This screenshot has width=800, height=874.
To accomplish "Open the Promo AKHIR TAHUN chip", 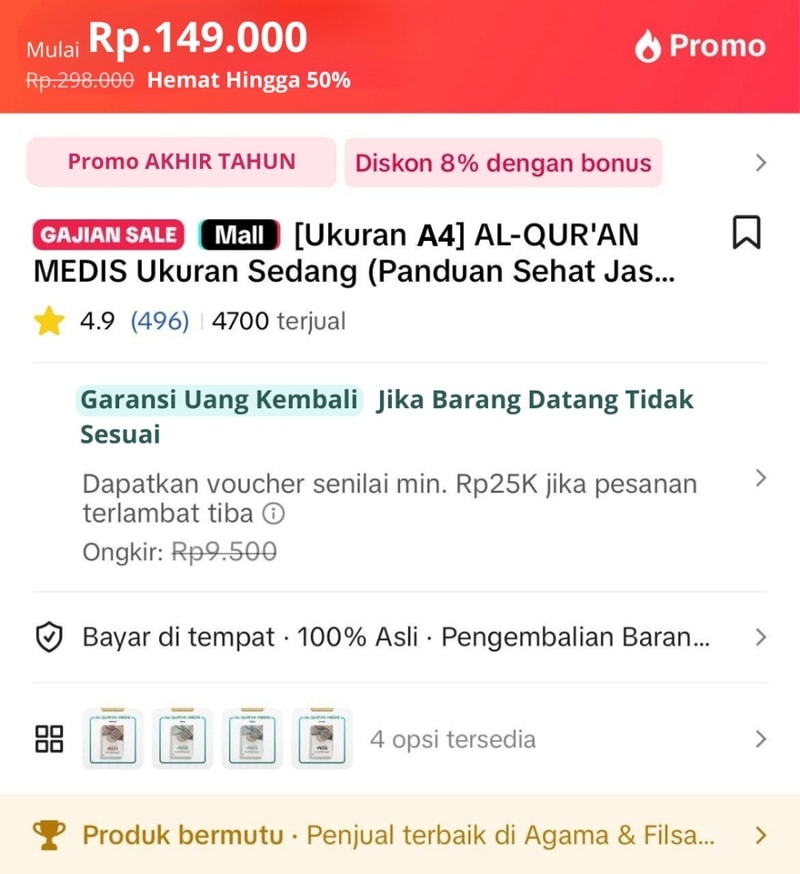I will pos(181,162).
